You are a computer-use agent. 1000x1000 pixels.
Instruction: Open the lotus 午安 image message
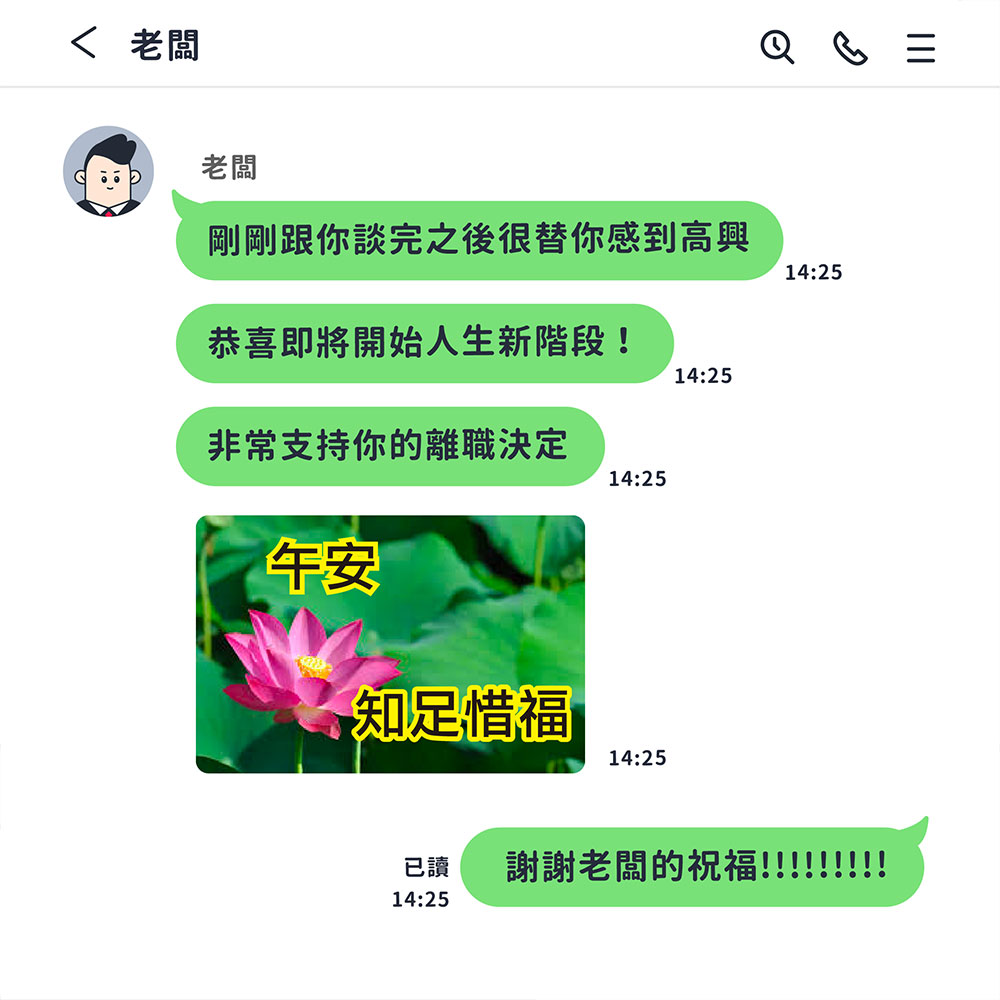click(390, 644)
